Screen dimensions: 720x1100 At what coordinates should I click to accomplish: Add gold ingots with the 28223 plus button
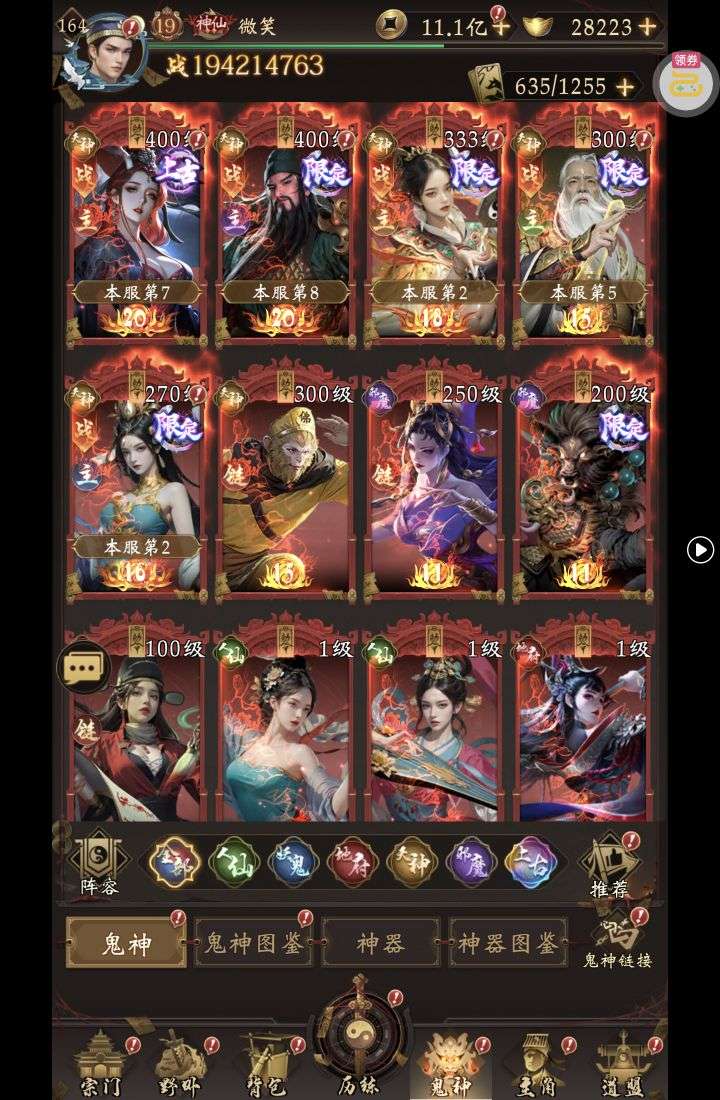pyautogui.click(x=647, y=27)
